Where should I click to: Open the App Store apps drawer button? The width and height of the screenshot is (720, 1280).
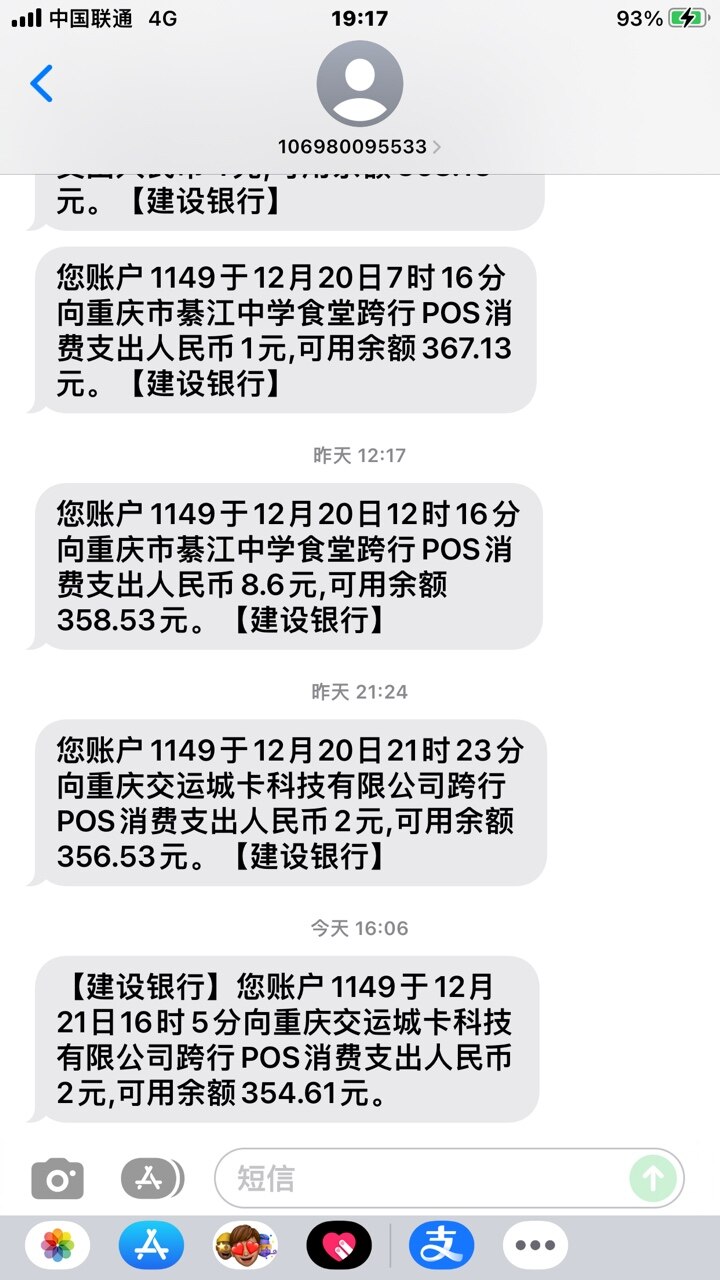pyautogui.click(x=153, y=1178)
